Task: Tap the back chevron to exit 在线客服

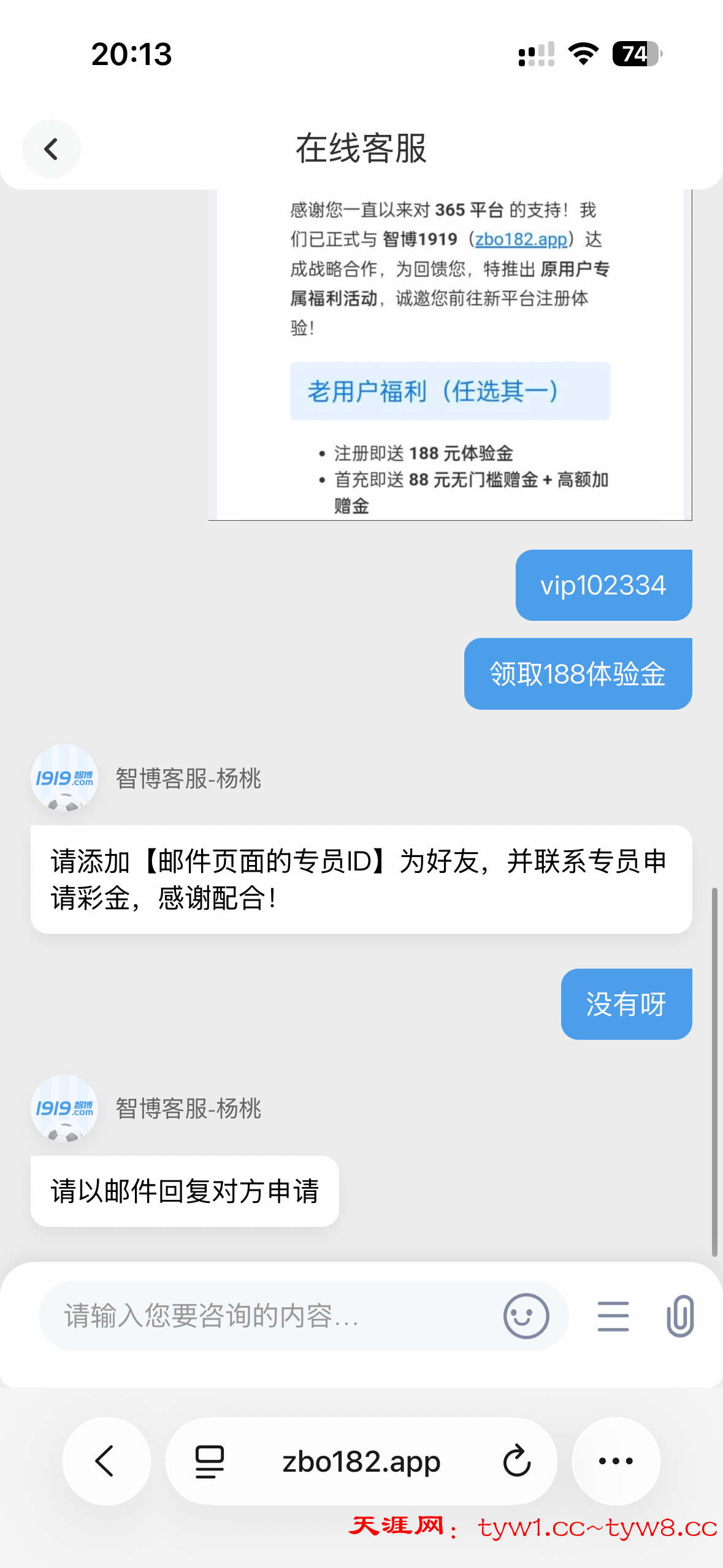Action: pyautogui.click(x=52, y=149)
